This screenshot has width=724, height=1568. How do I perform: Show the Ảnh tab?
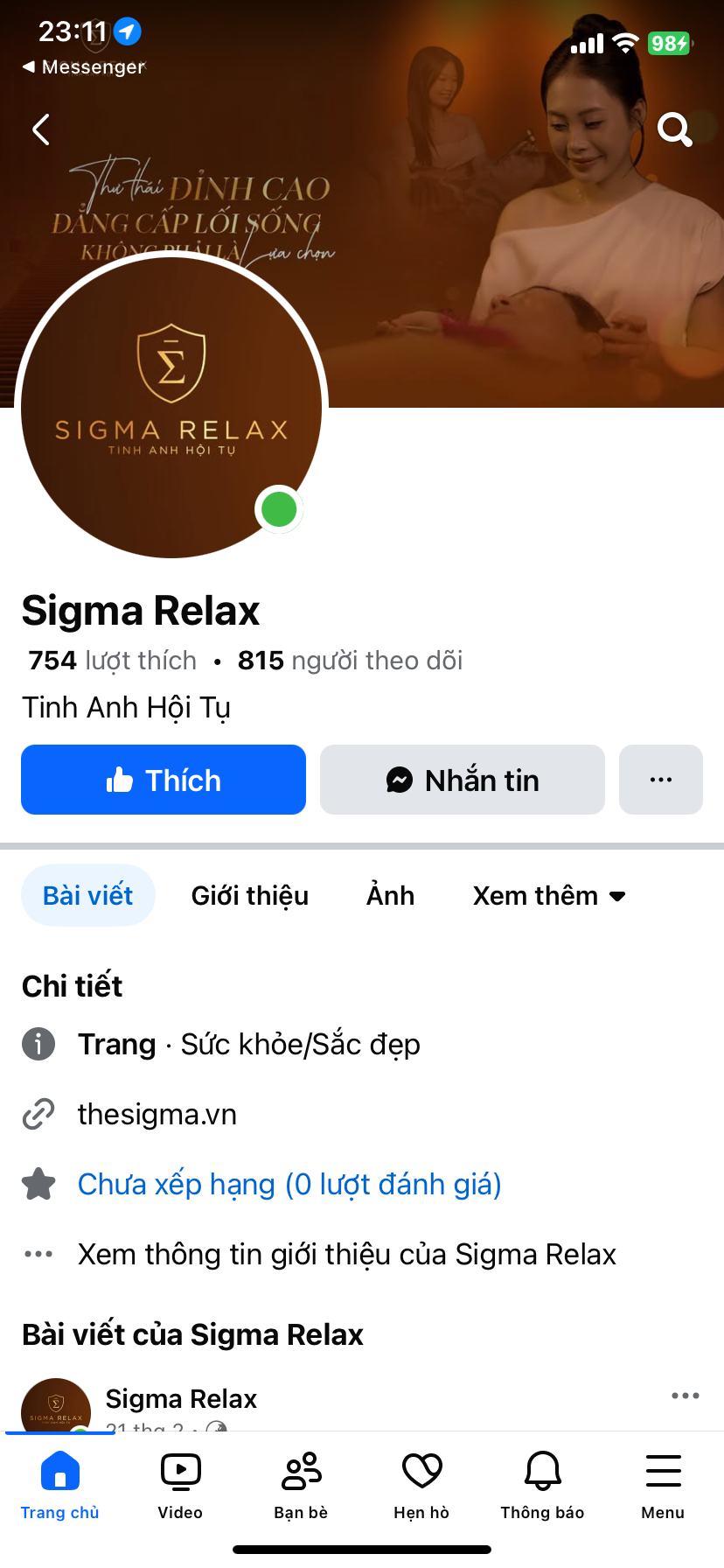pyautogui.click(x=390, y=895)
